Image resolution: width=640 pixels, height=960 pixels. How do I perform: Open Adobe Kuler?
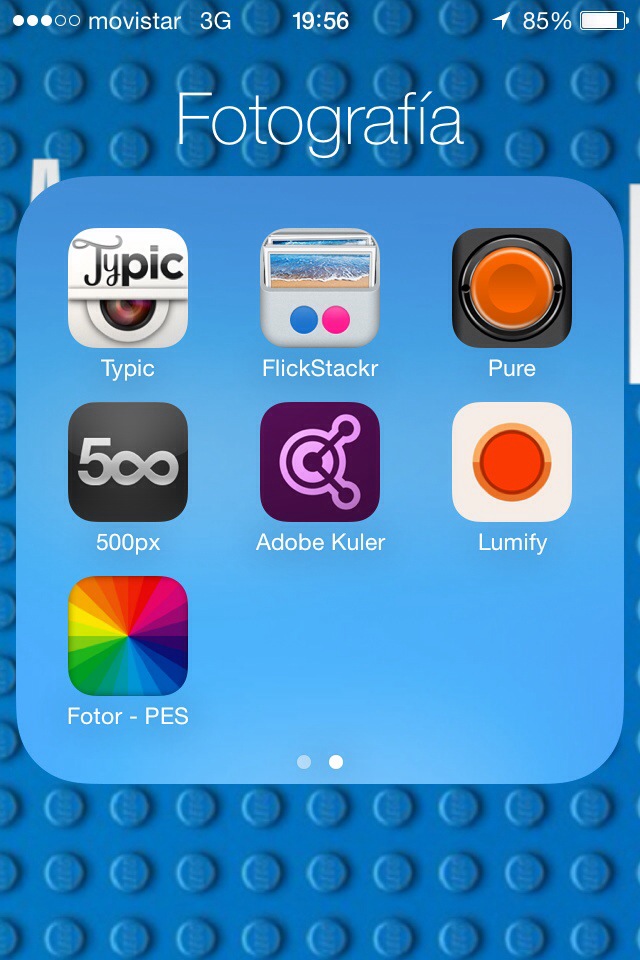pos(320,462)
